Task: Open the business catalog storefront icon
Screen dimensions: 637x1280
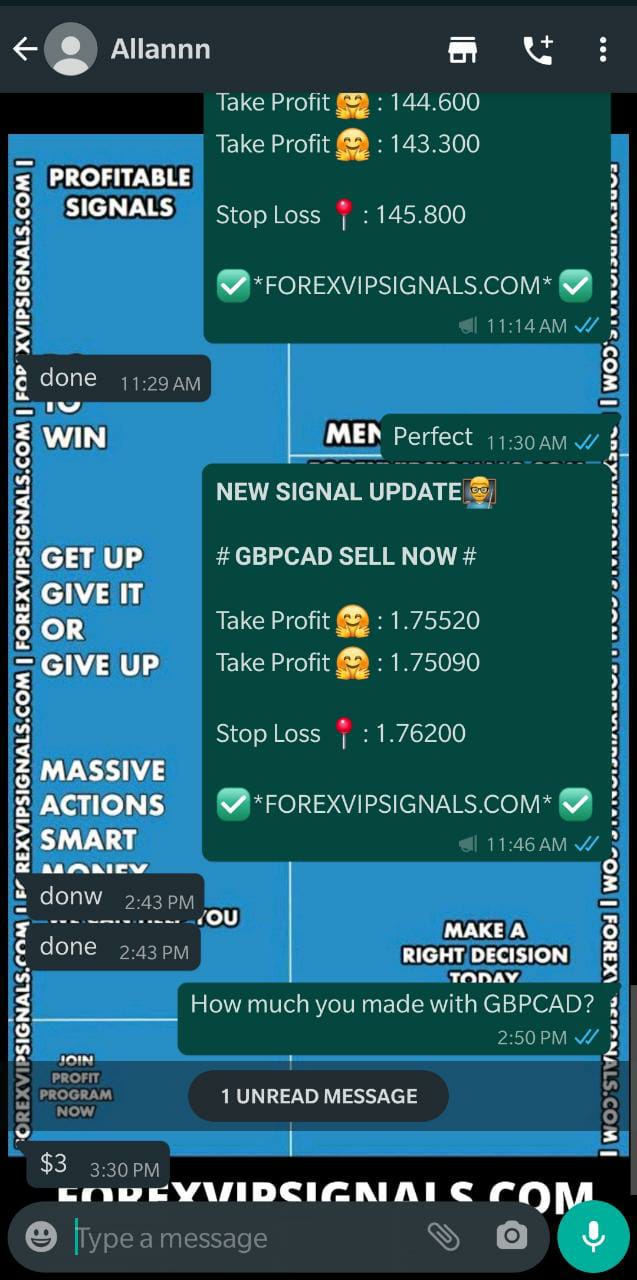Action: (x=463, y=49)
